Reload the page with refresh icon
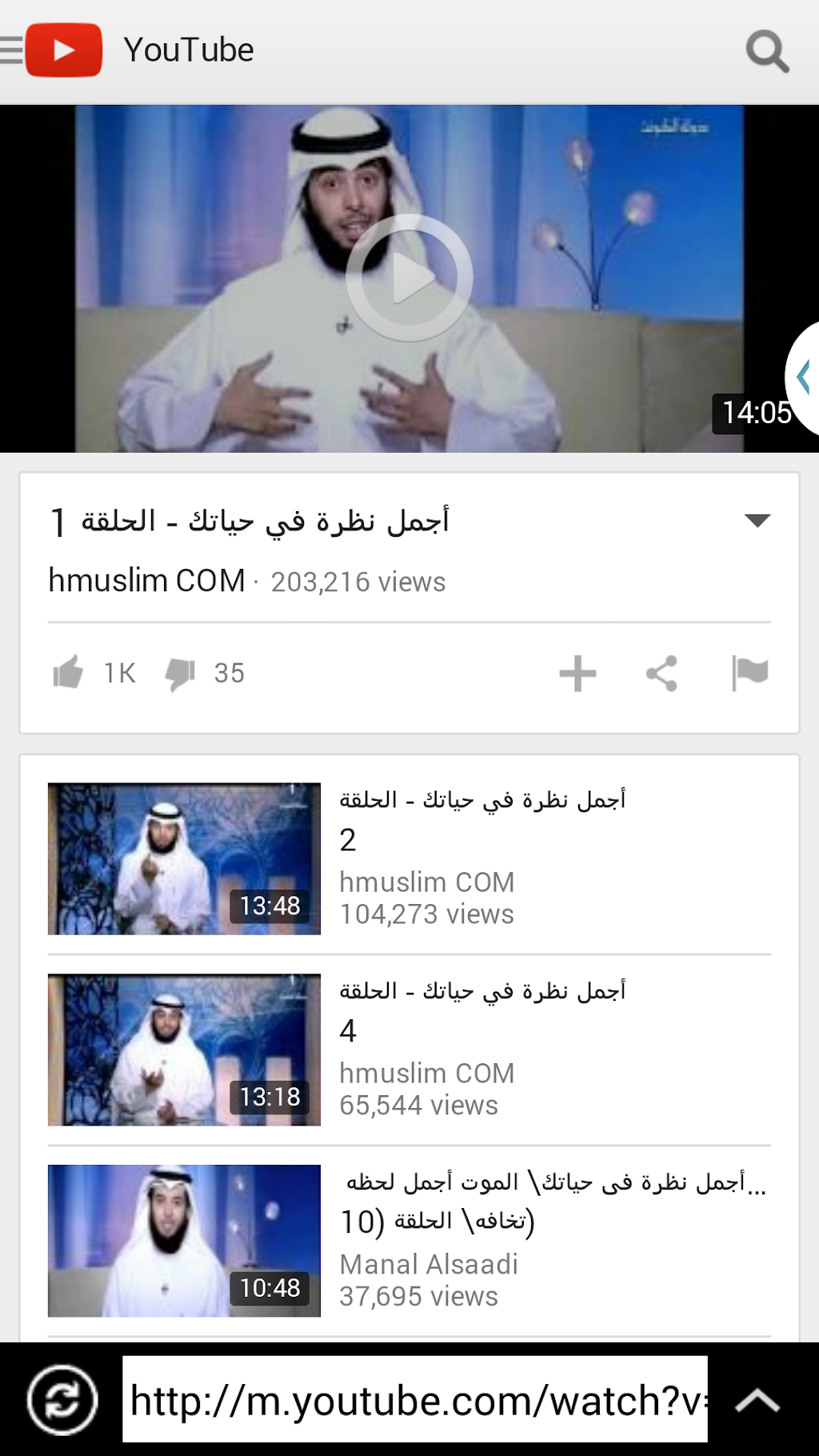Screen dimensions: 819x1456 (x=62, y=1400)
